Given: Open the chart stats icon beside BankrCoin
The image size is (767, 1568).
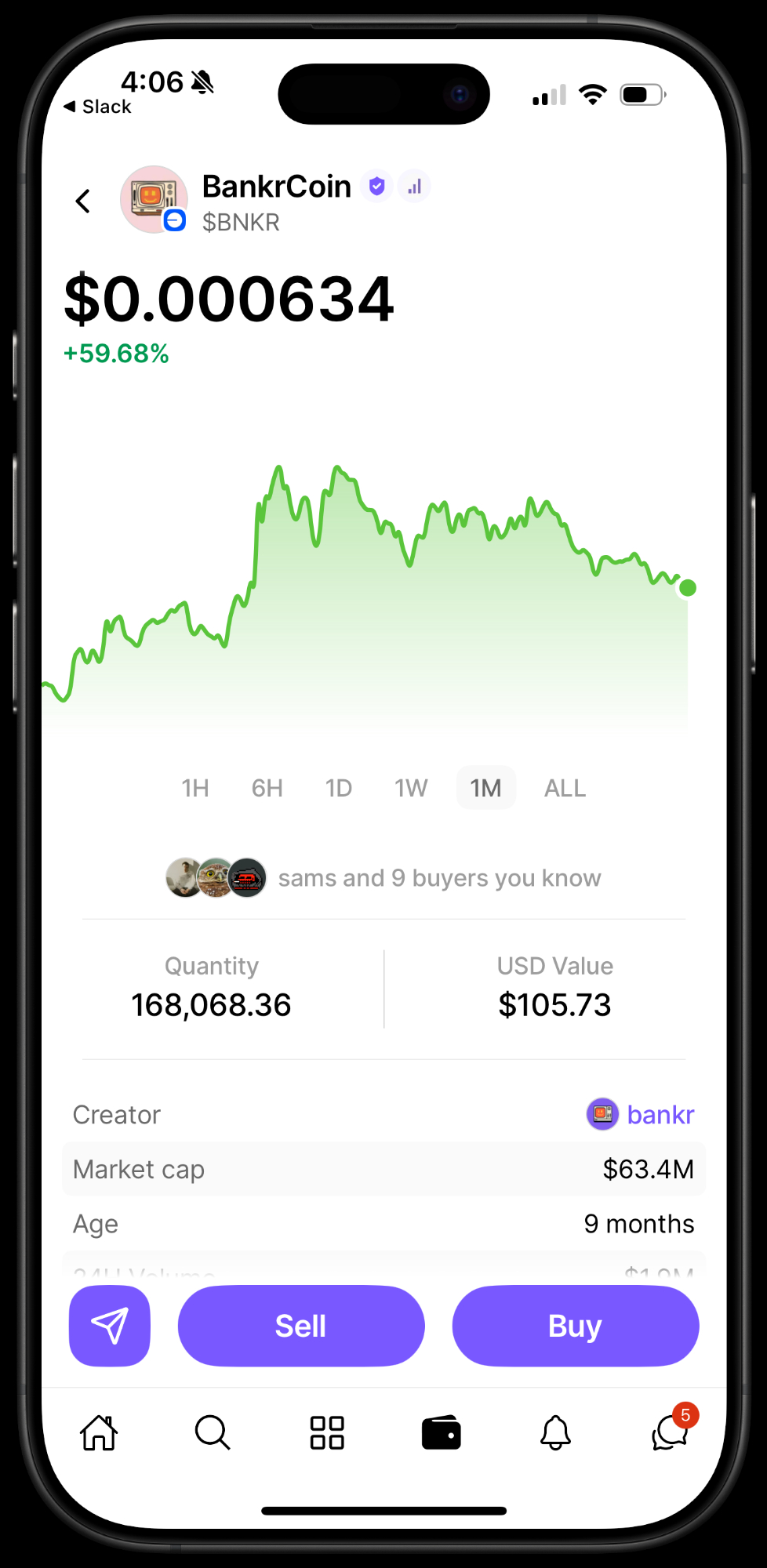Looking at the screenshot, I should pos(414,187).
